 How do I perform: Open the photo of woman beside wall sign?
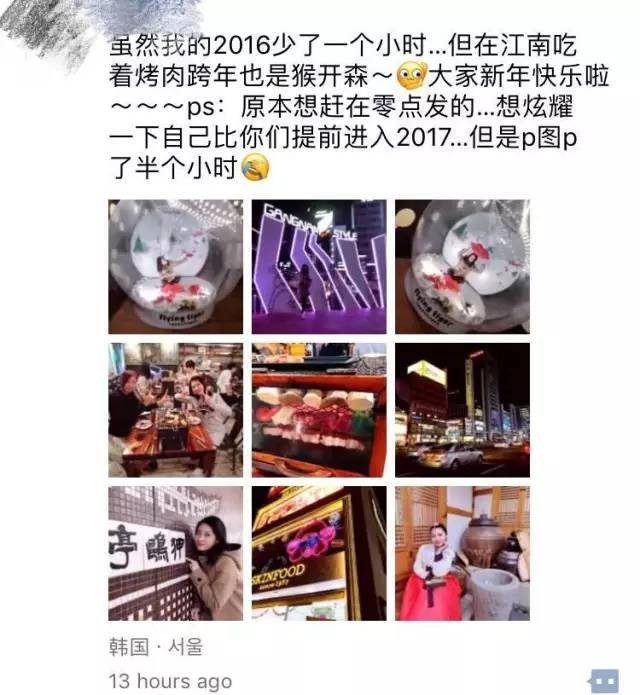175,553
